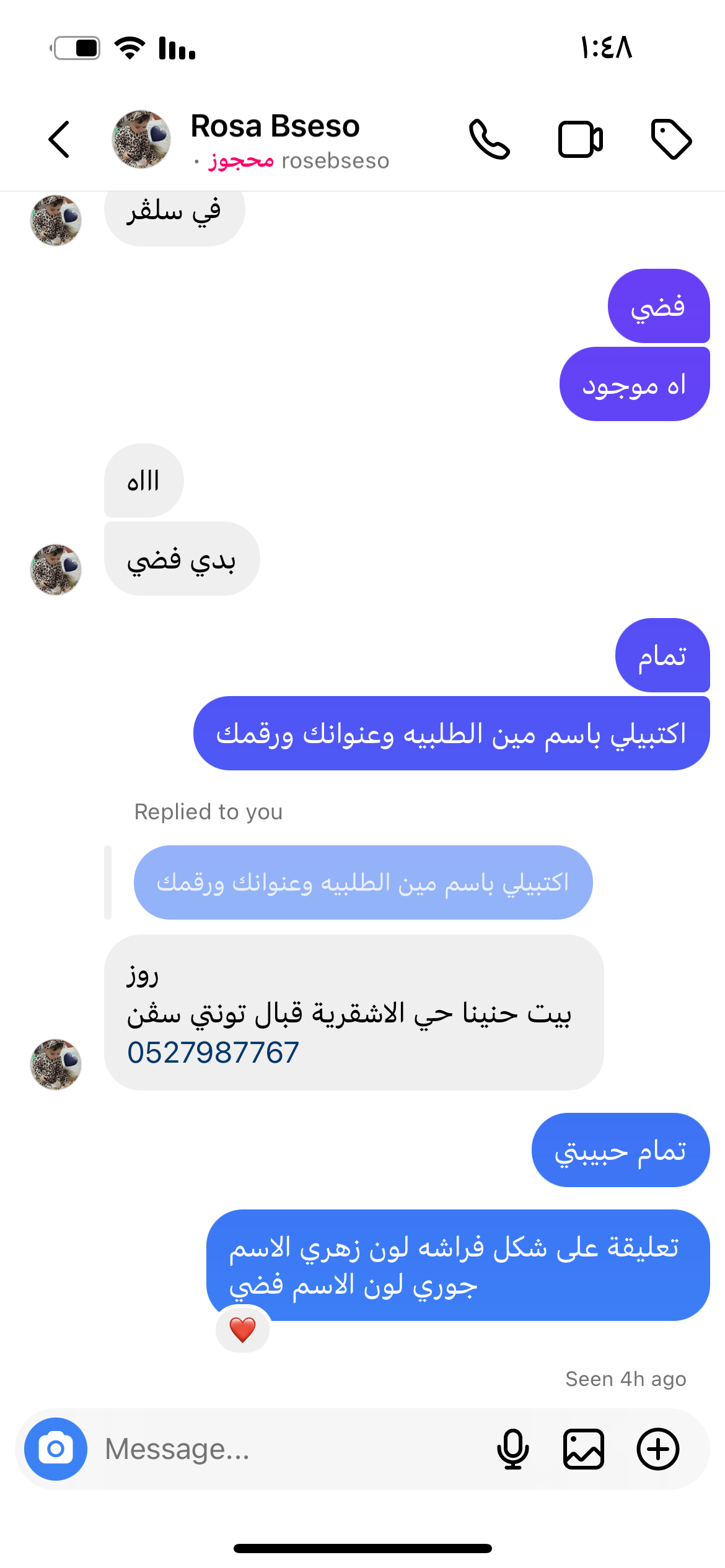
Task: Open the plus more-options button
Action: (x=657, y=1449)
